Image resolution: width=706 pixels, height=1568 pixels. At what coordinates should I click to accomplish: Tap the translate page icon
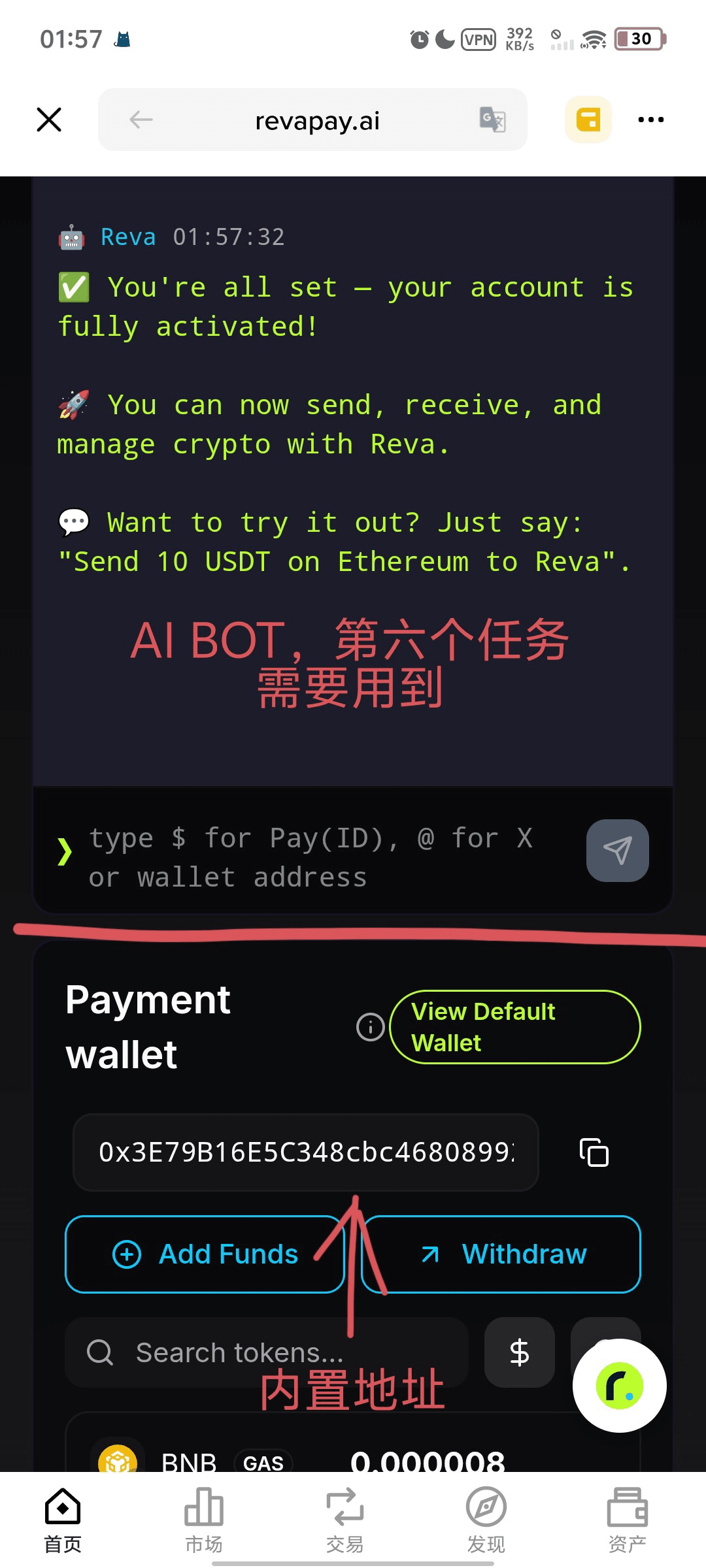pyautogui.click(x=492, y=120)
